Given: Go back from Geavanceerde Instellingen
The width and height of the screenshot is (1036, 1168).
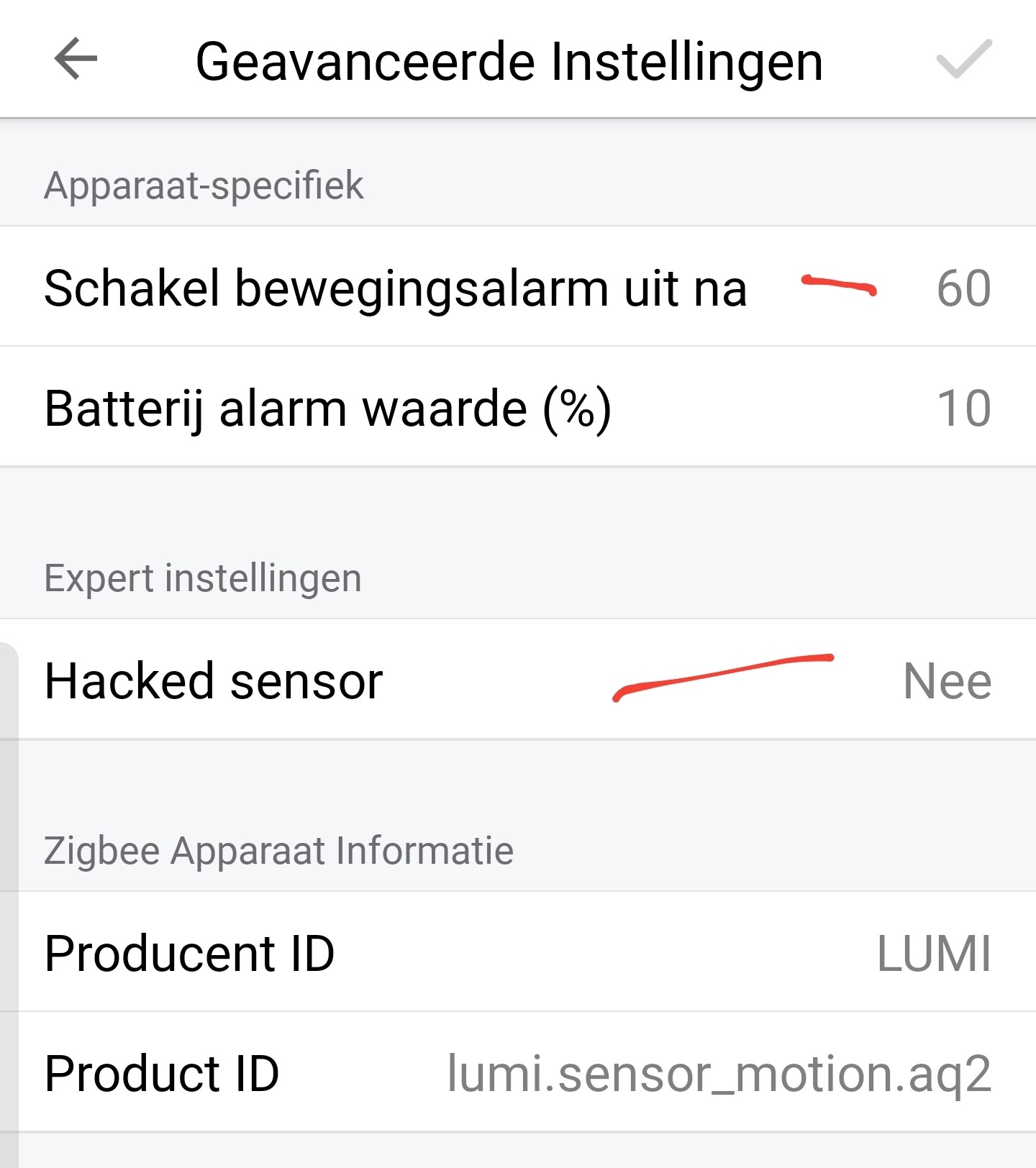Looking at the screenshot, I should click(76, 59).
